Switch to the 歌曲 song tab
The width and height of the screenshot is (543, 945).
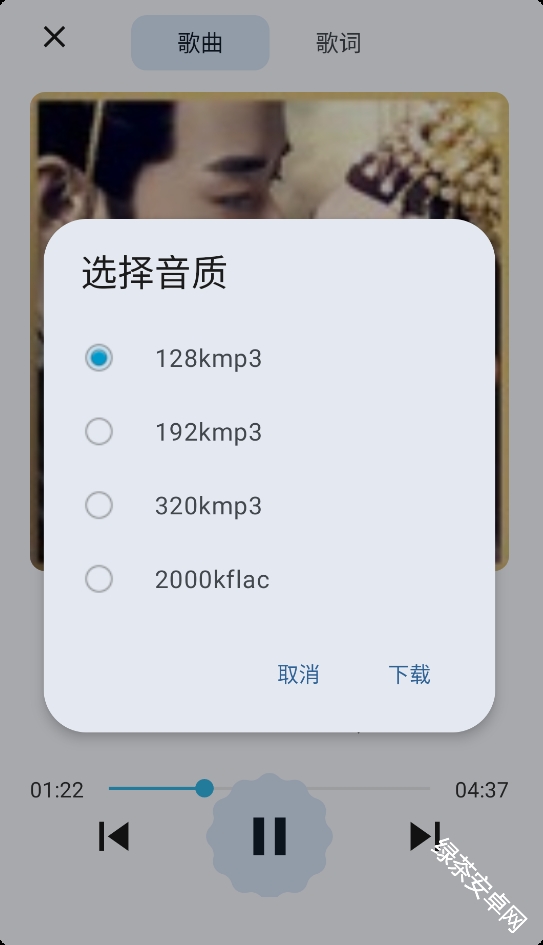(x=200, y=43)
